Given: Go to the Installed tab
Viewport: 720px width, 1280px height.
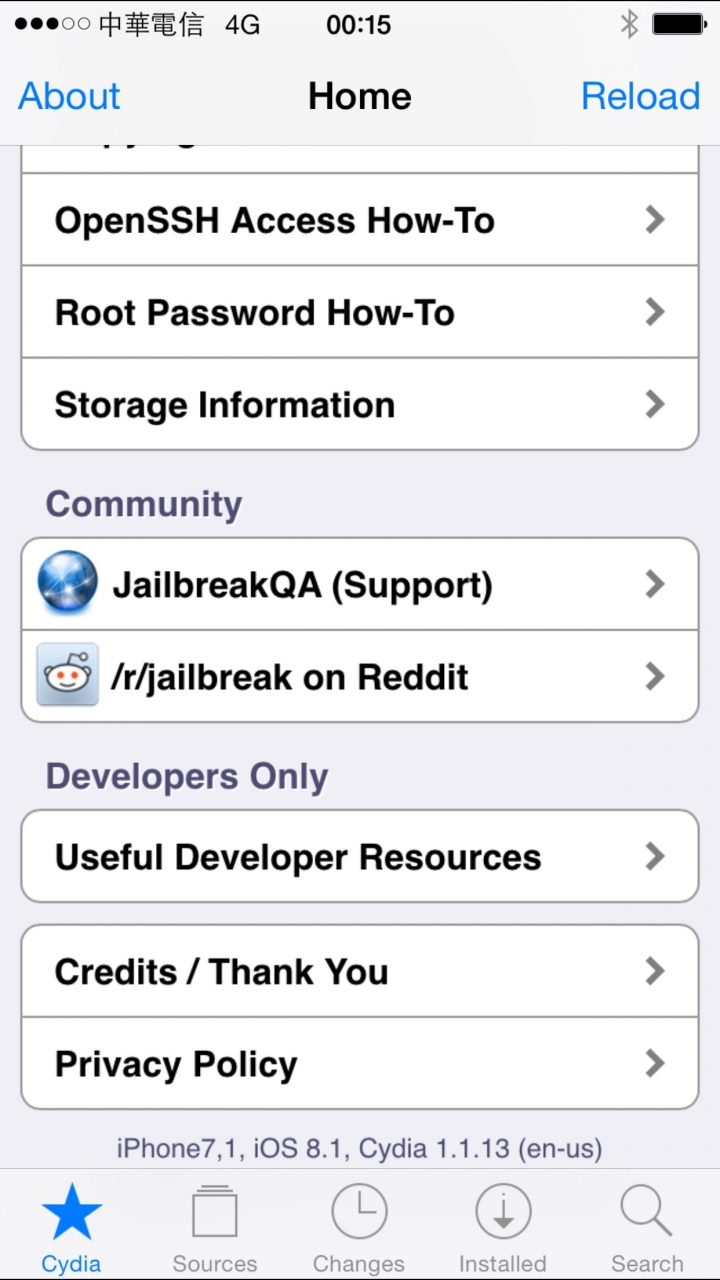Looking at the screenshot, I should pos(503,1226).
